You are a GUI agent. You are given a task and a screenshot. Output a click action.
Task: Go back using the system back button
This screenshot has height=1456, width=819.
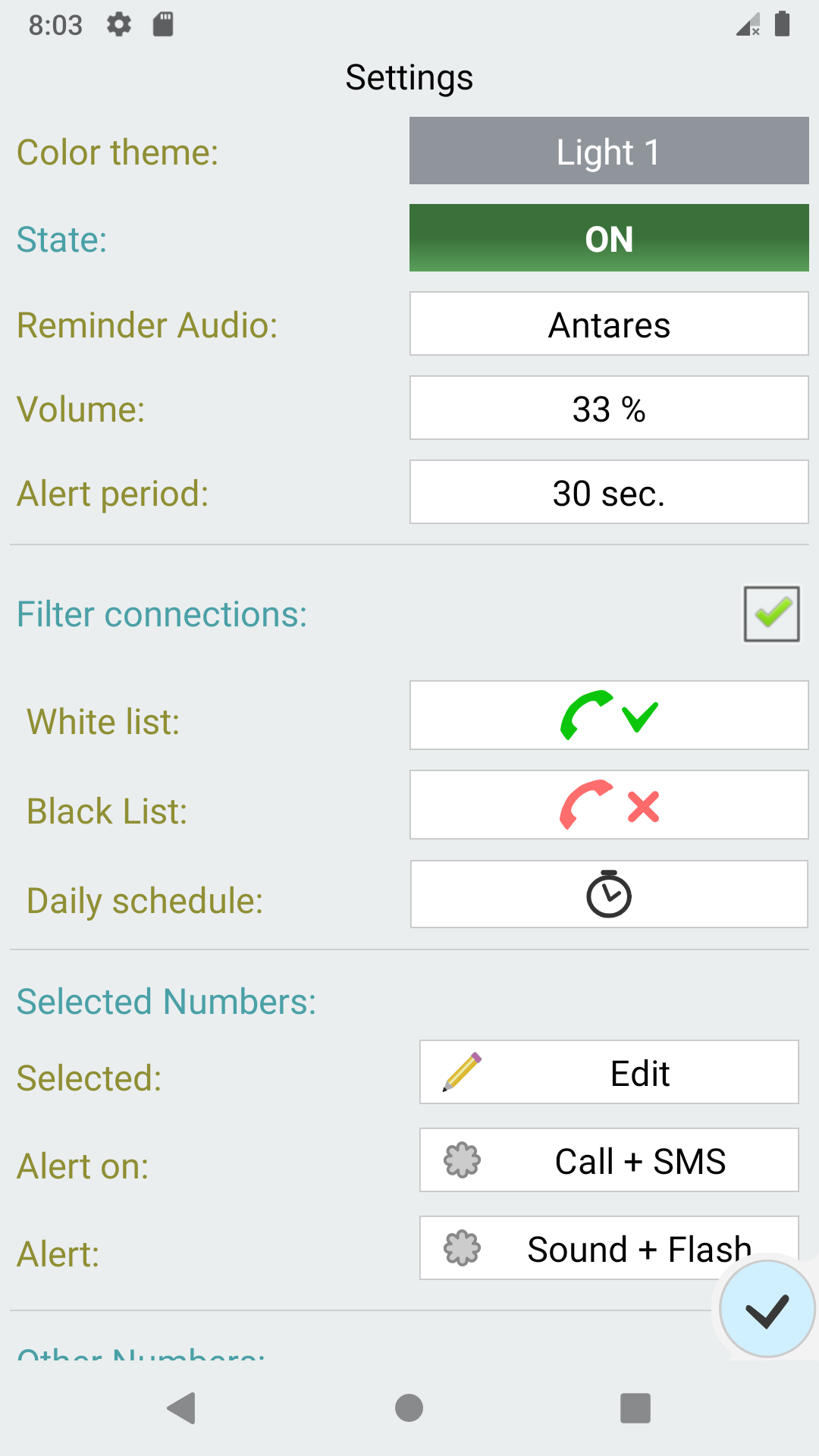pos(182,1408)
